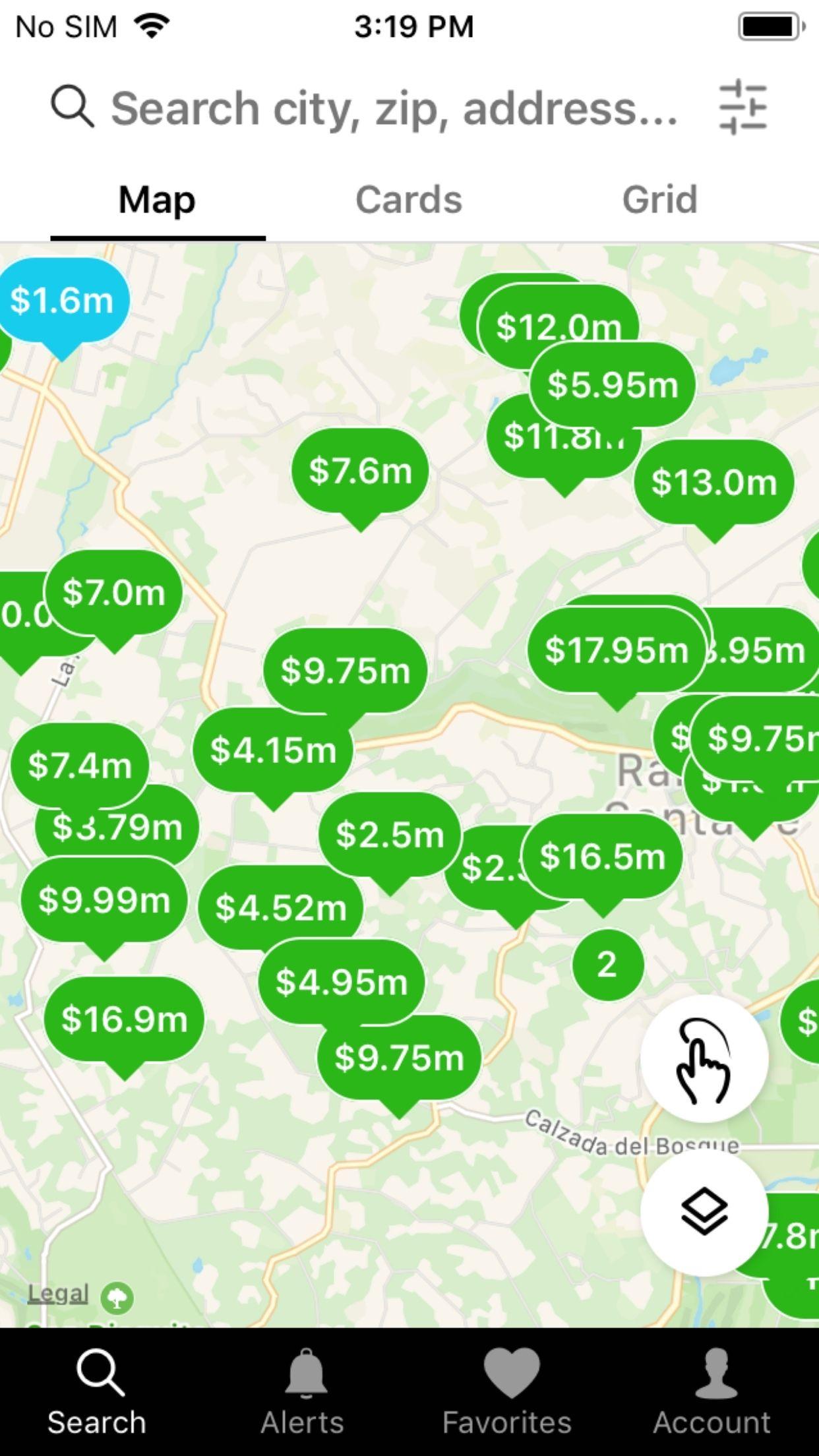The height and width of the screenshot is (1456, 819).
Task: Tap the city, zip, address search field
Action: point(394,108)
